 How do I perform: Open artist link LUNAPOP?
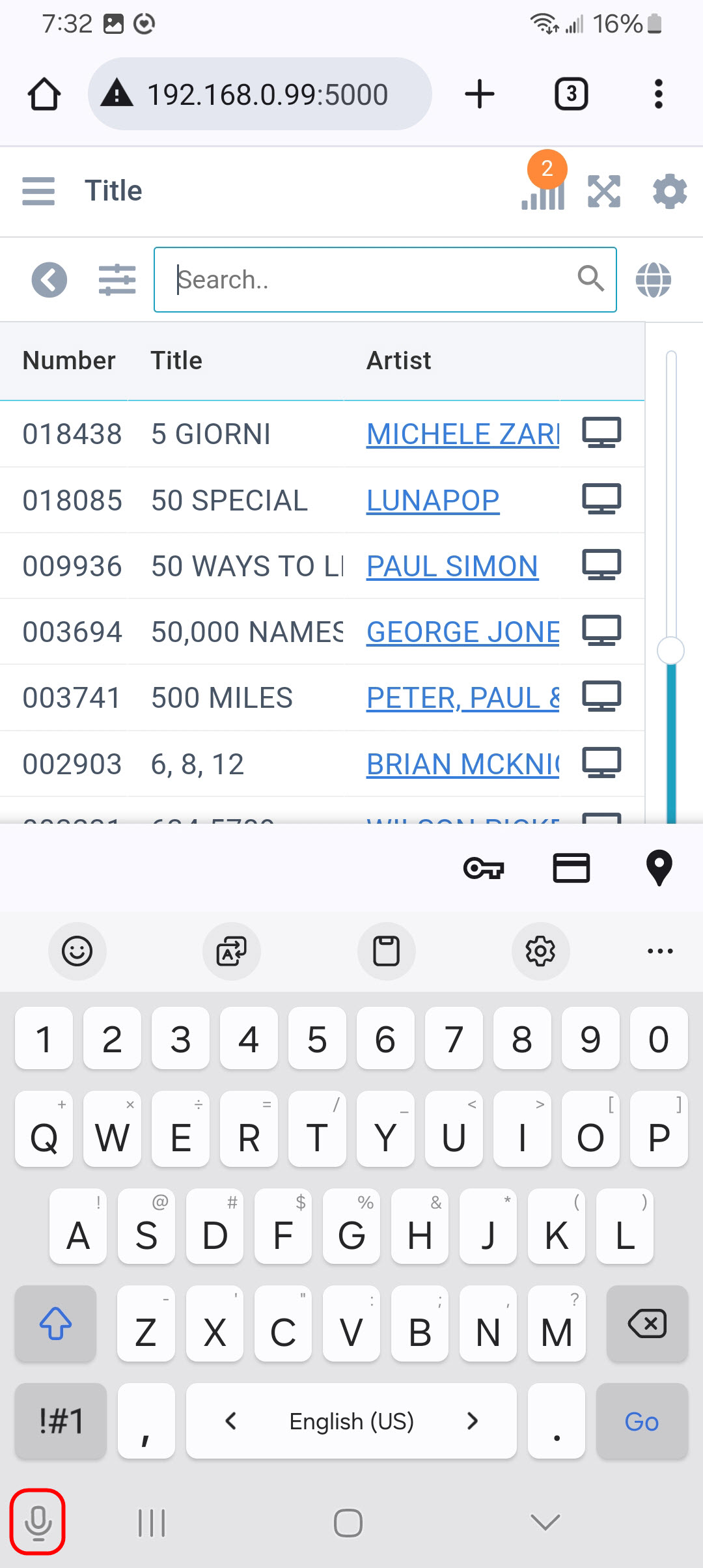(433, 501)
